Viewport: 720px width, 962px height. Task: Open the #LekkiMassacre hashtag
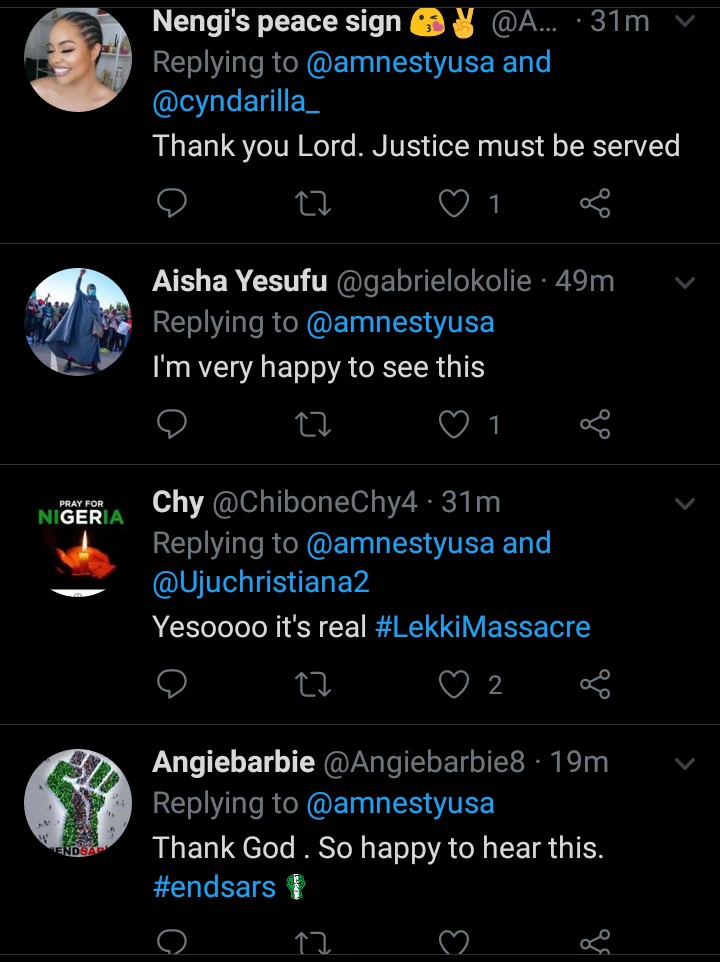(483, 627)
